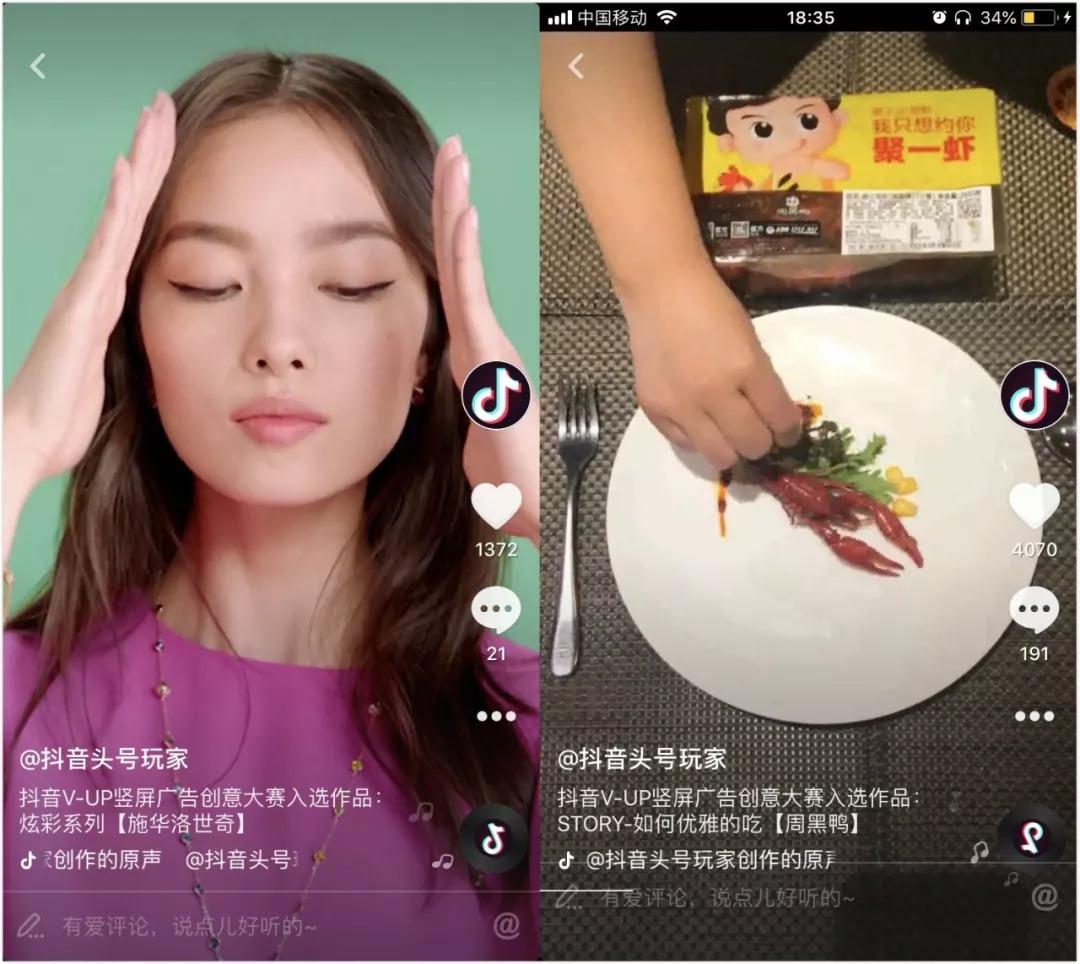Open author avatar on 周黑鸭 video
This screenshot has width=1080, height=964.
1035,395
